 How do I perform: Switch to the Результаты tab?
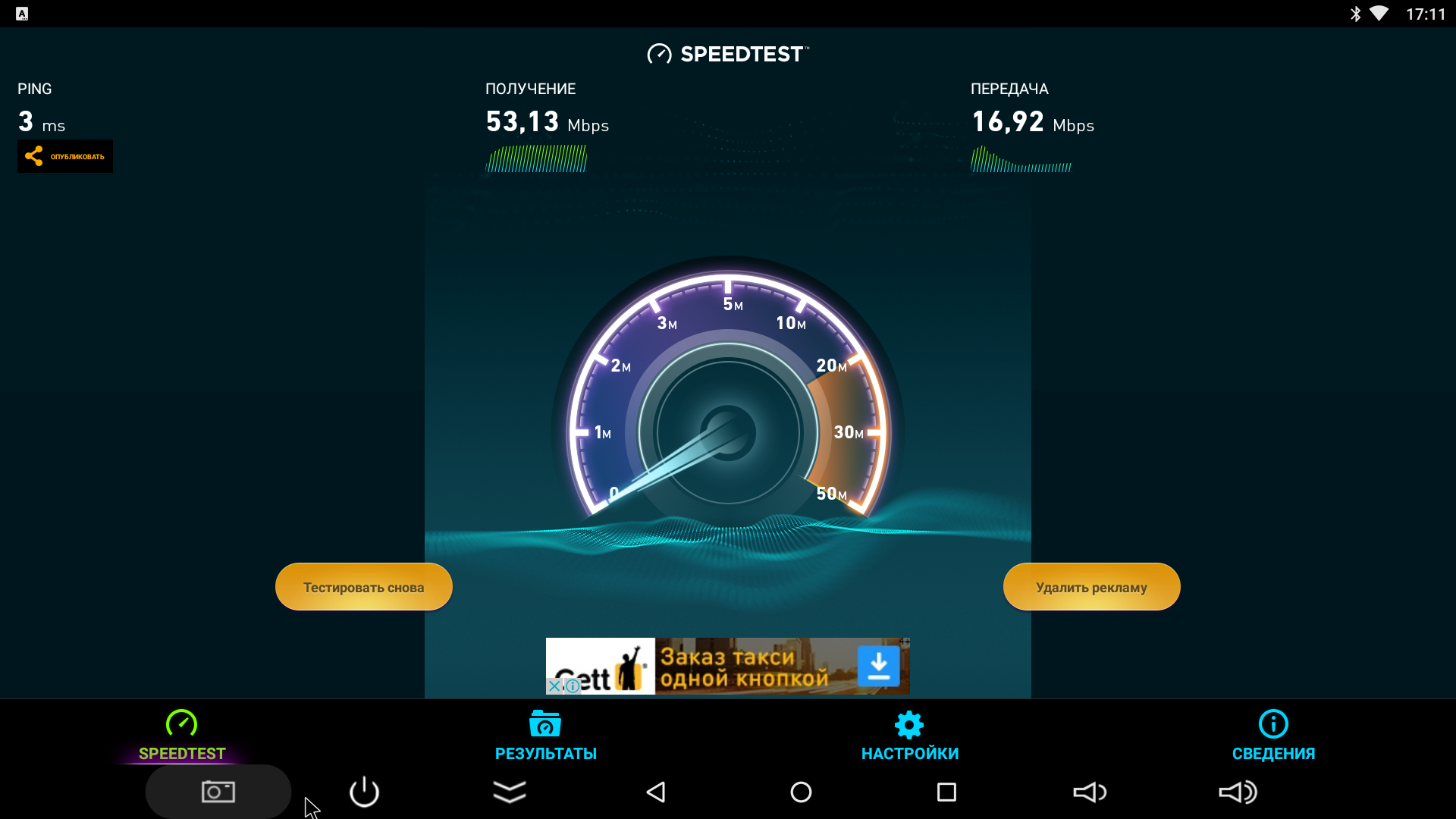(x=545, y=736)
